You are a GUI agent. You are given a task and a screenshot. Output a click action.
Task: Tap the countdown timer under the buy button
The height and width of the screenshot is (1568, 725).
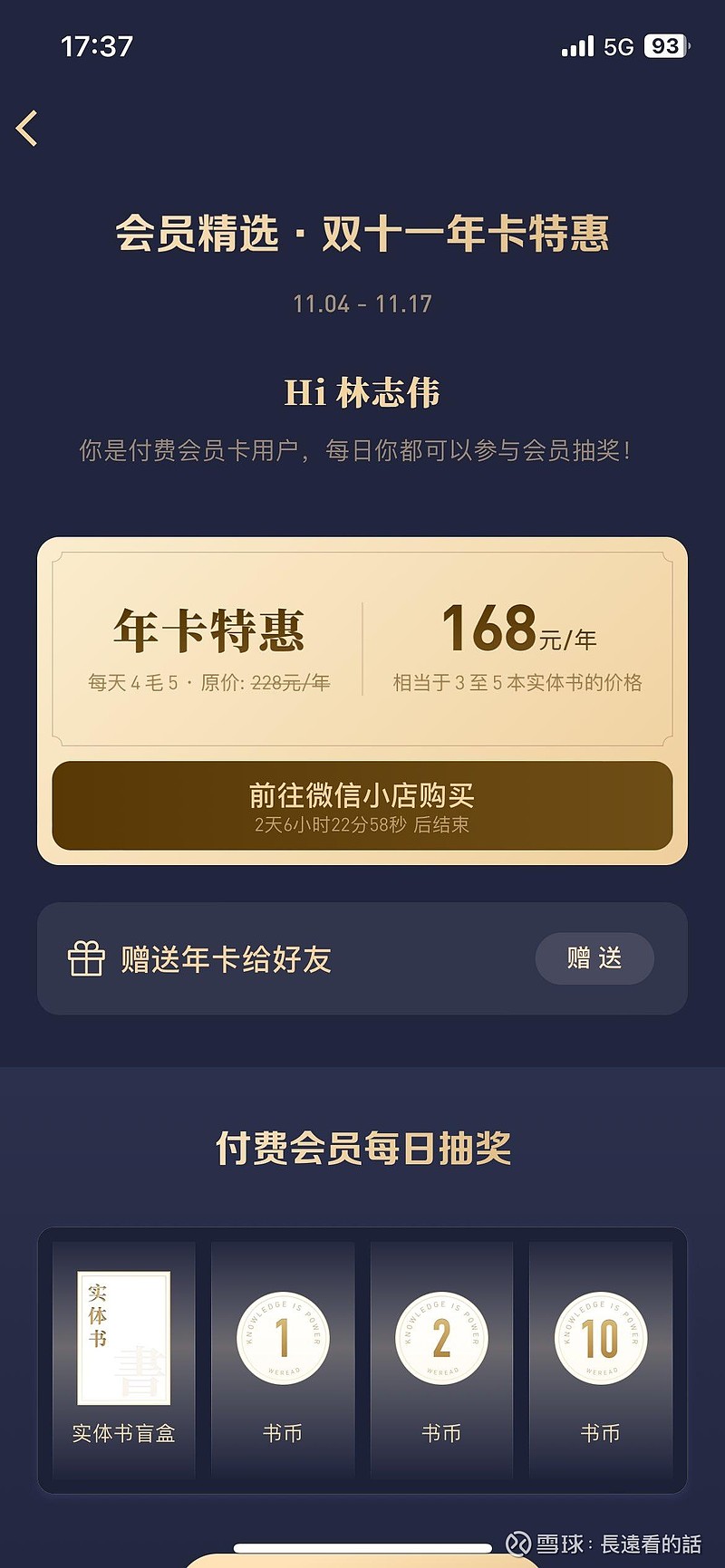pyautogui.click(x=362, y=825)
